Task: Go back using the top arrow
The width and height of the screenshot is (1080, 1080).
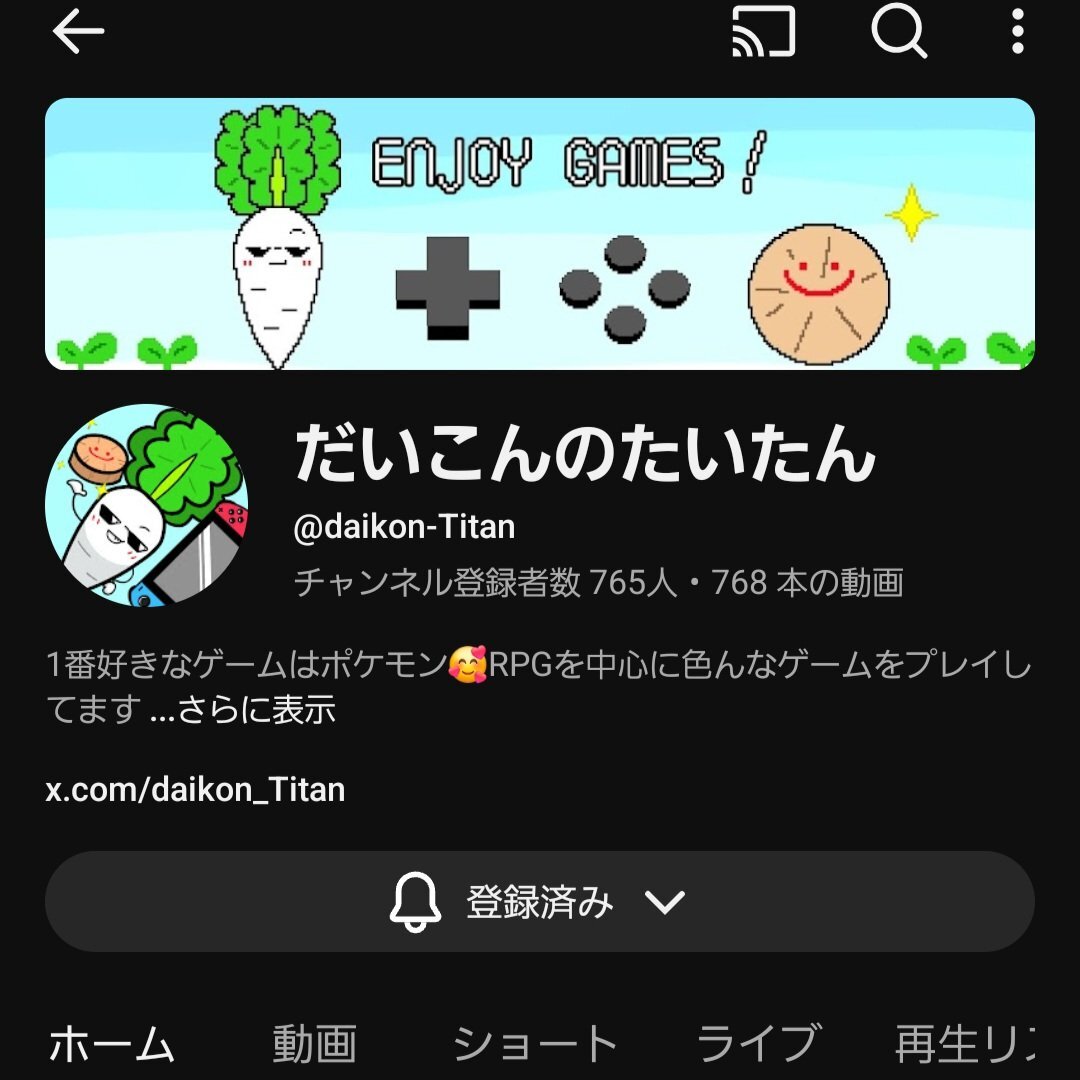Action: [x=78, y=32]
